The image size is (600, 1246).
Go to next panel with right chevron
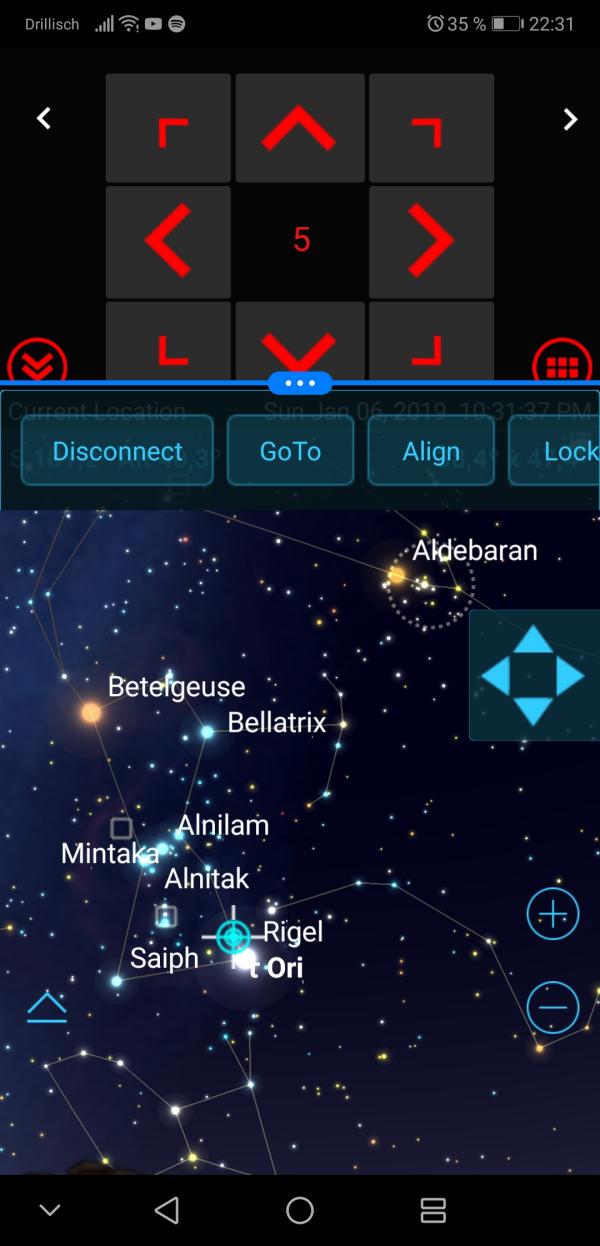pos(570,120)
